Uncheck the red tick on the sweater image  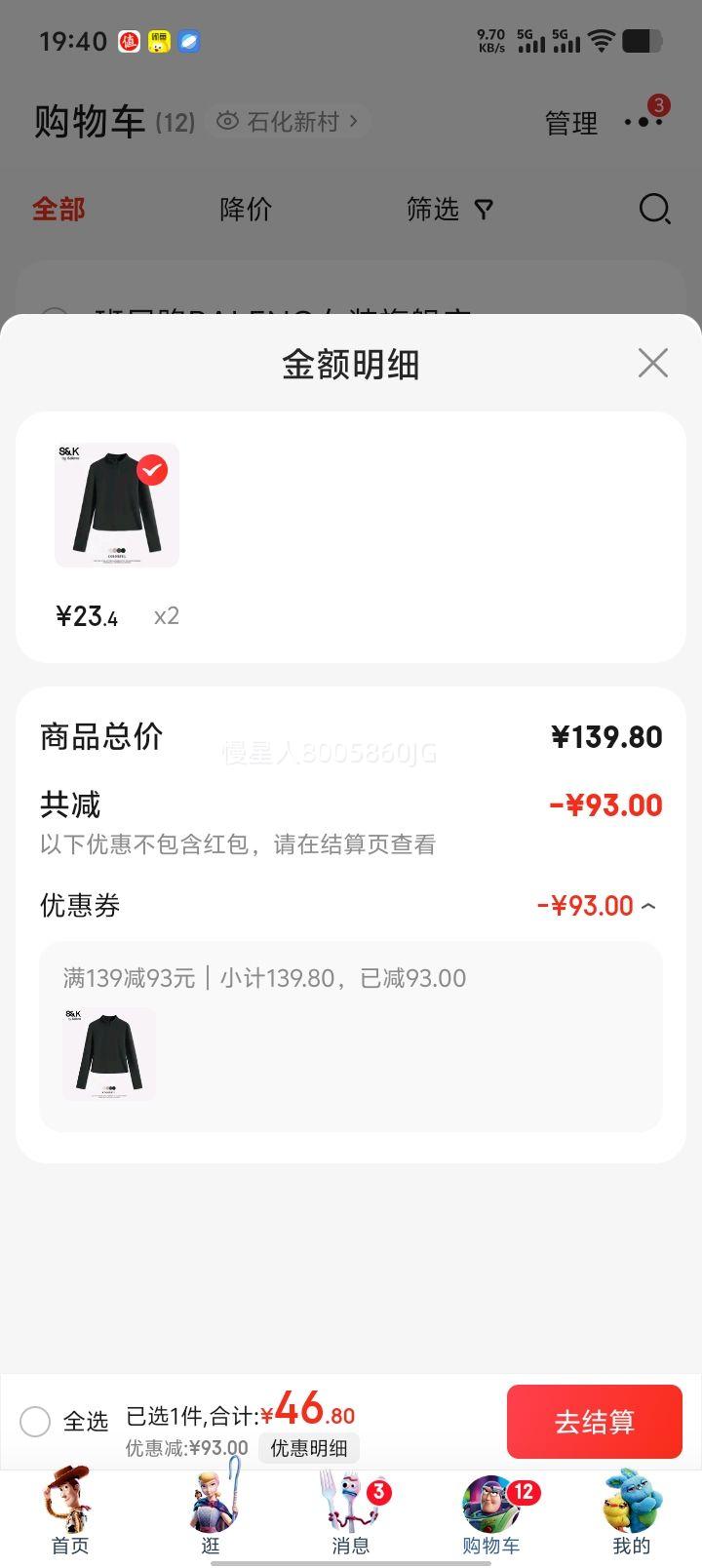151,469
